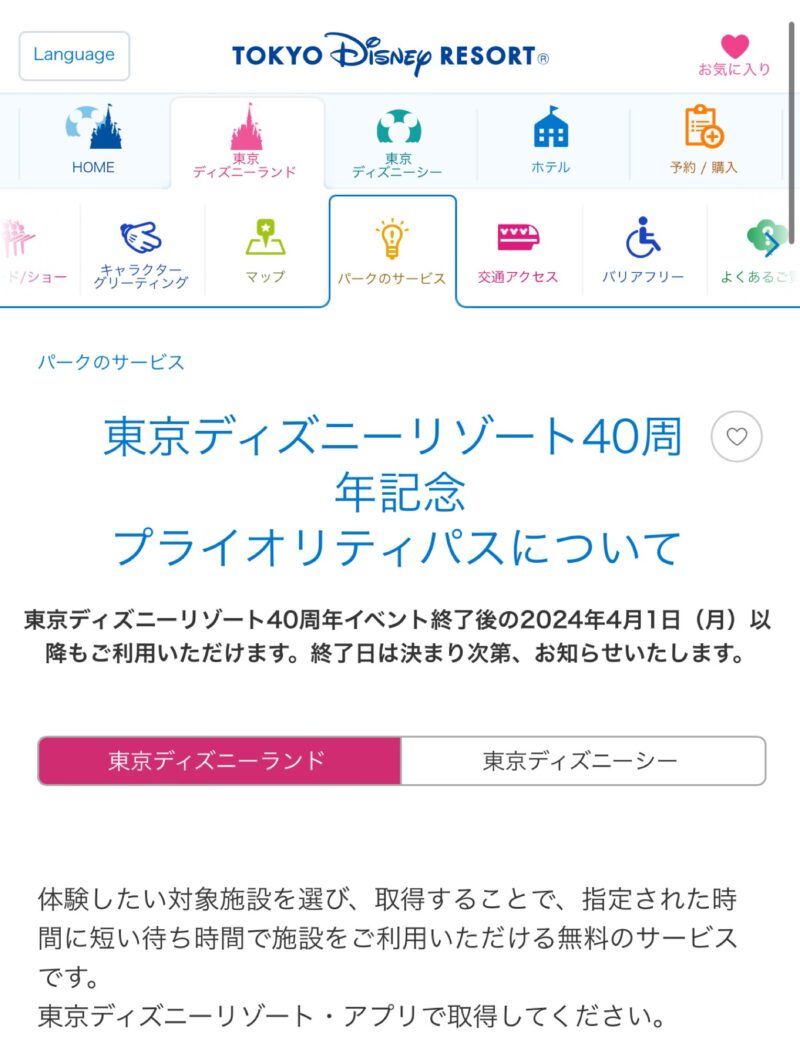Favorite this page with the heart toggle
The width and height of the screenshot is (800, 1047).
coord(737,436)
